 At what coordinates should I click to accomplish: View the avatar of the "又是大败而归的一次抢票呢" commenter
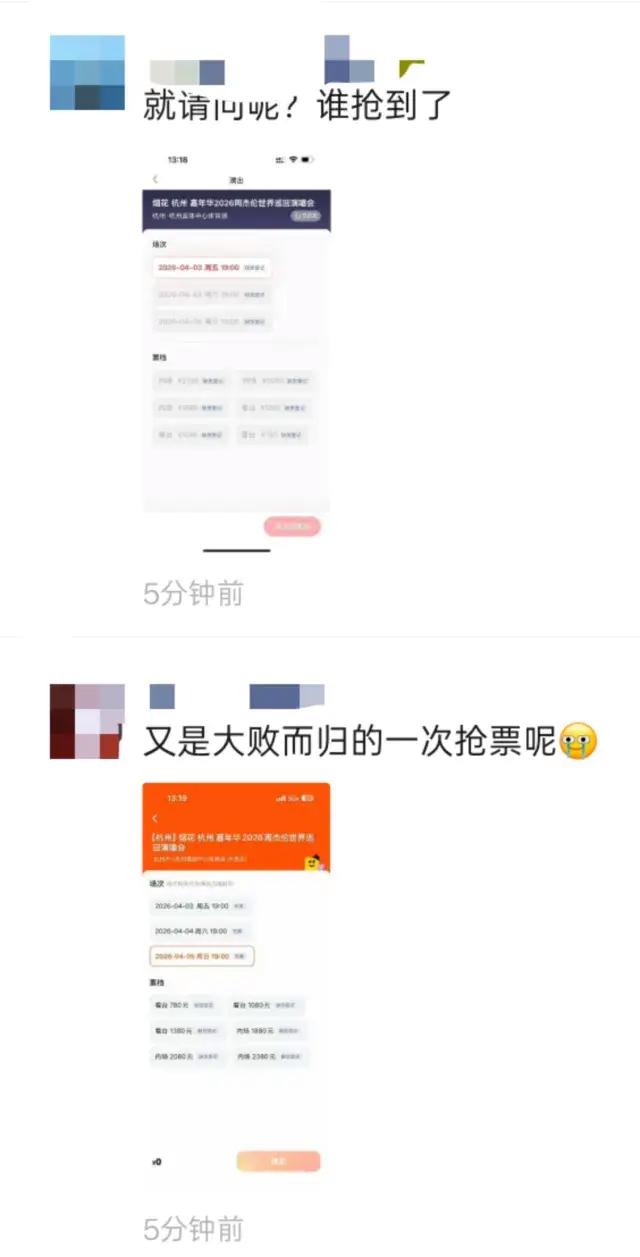[x=87, y=721]
